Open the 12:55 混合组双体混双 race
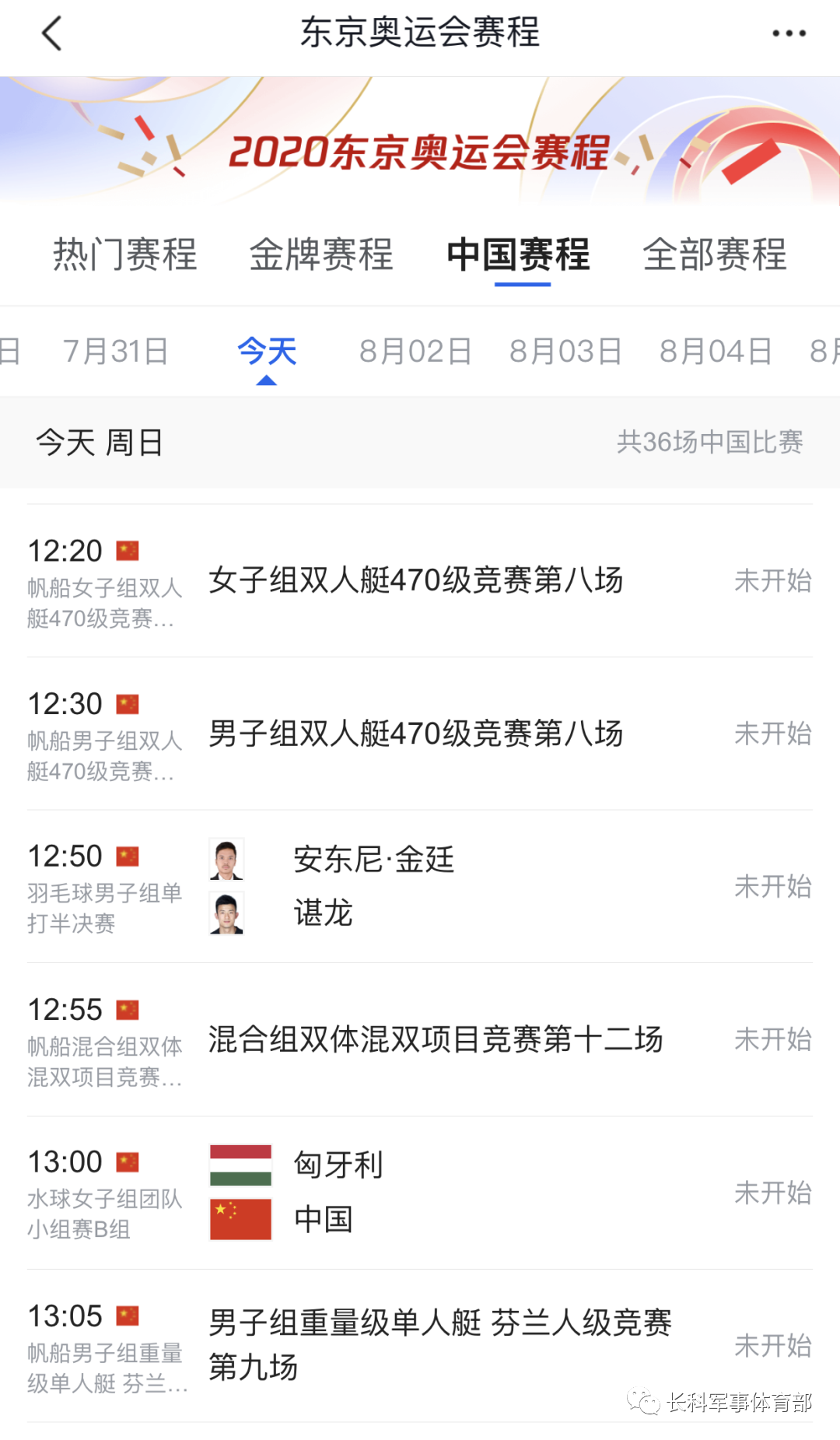 pos(434,1039)
